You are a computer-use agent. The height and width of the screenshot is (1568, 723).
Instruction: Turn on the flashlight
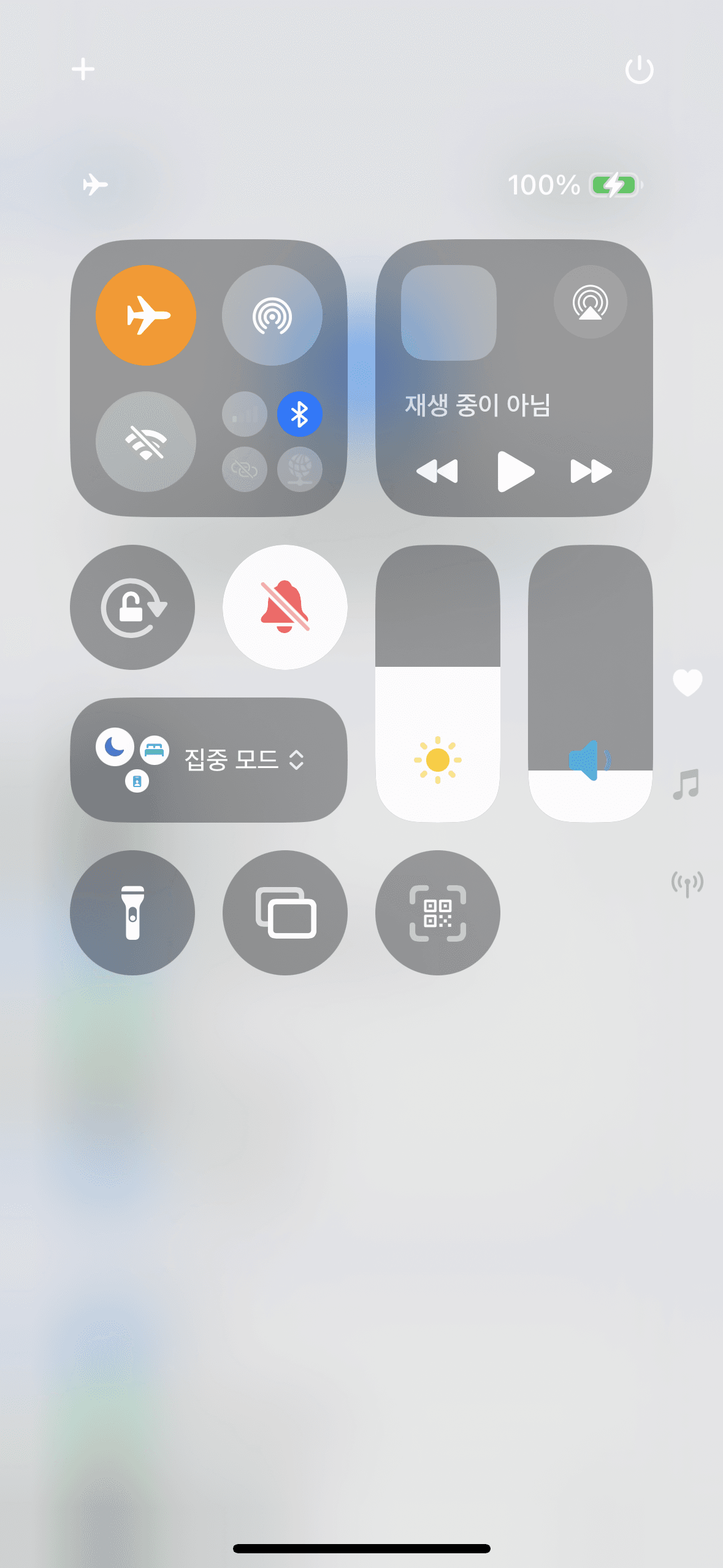pyautogui.click(x=132, y=913)
